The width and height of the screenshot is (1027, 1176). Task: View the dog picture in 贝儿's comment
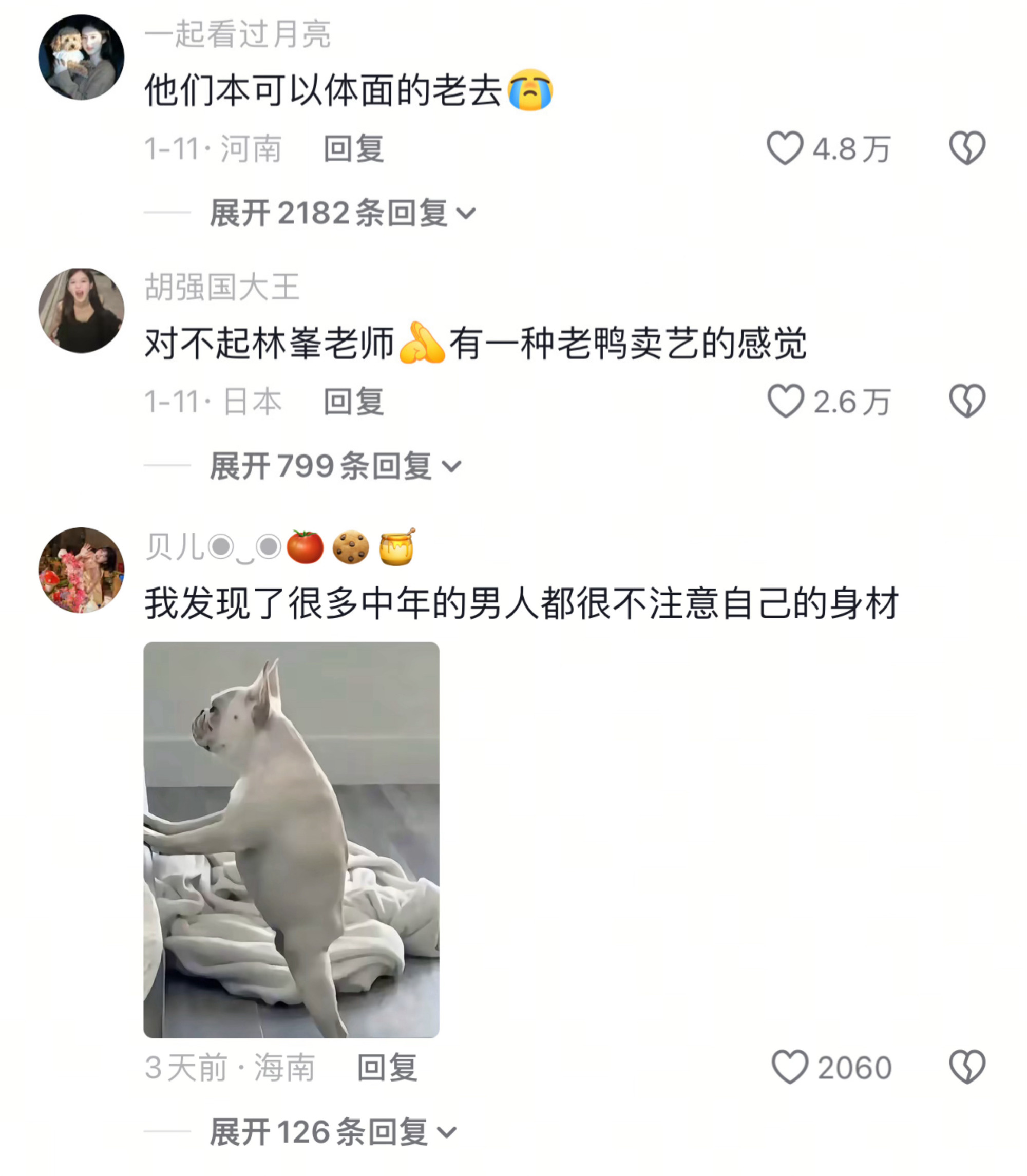[x=291, y=840]
